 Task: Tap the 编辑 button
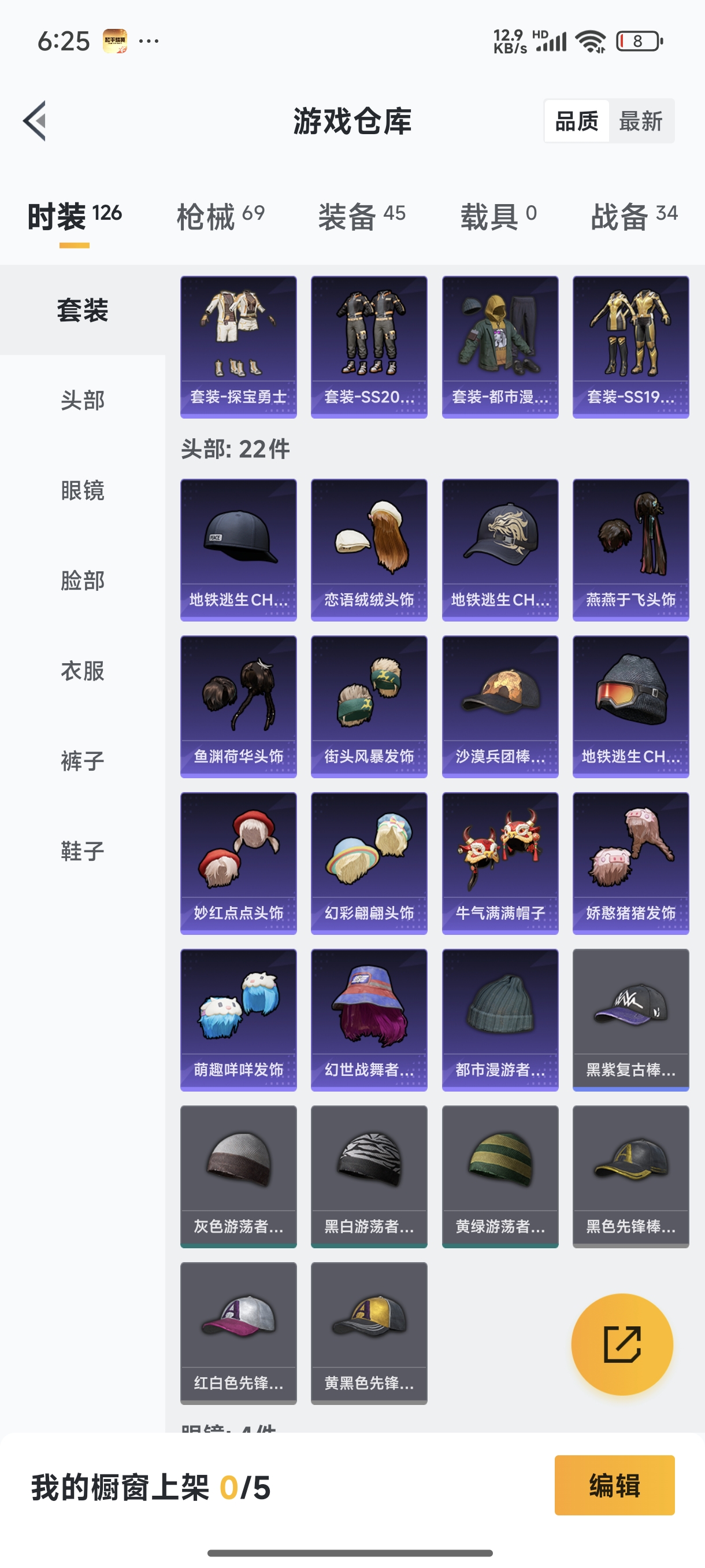(x=614, y=1485)
